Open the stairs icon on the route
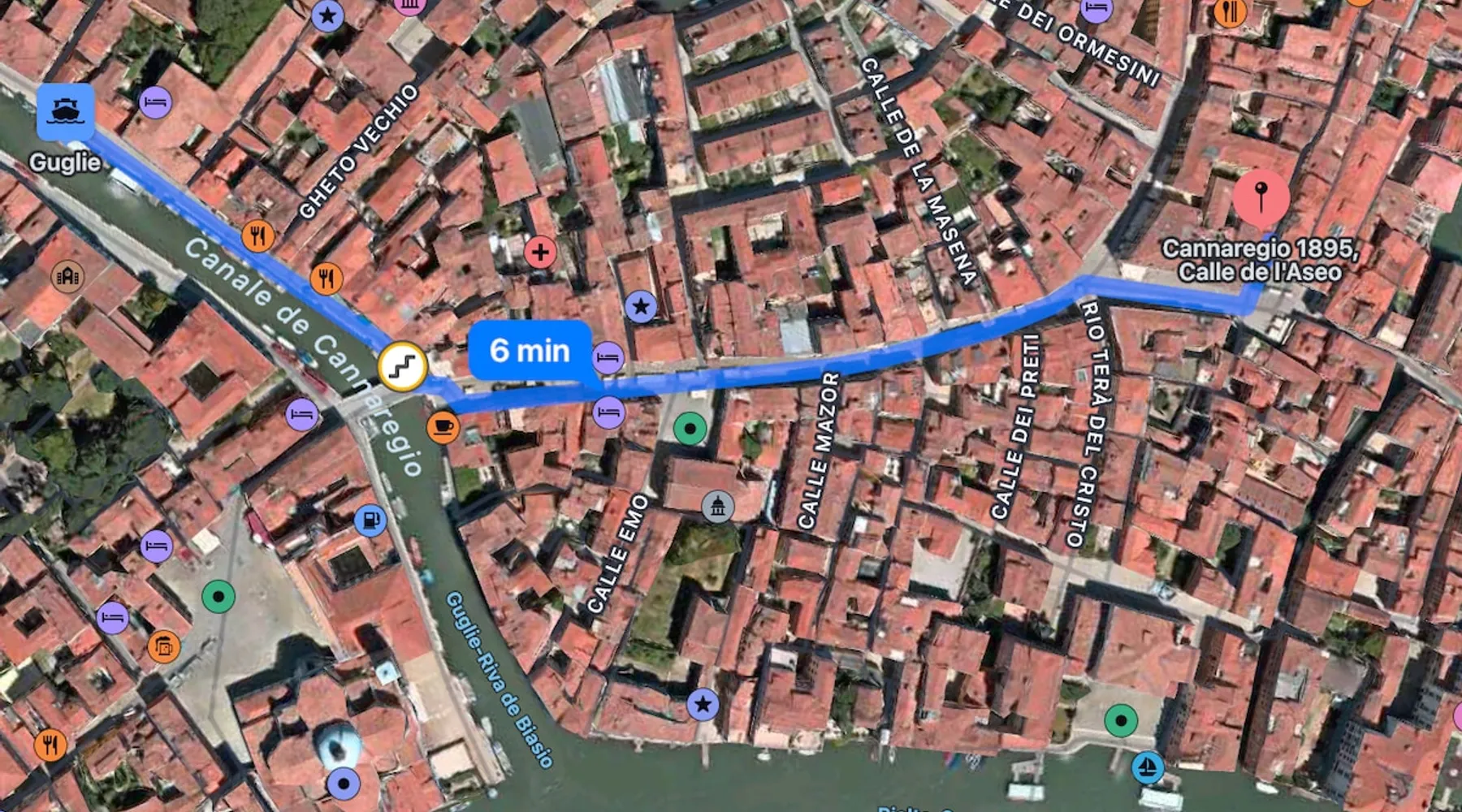Screen dimensions: 1462x812 (403, 367)
